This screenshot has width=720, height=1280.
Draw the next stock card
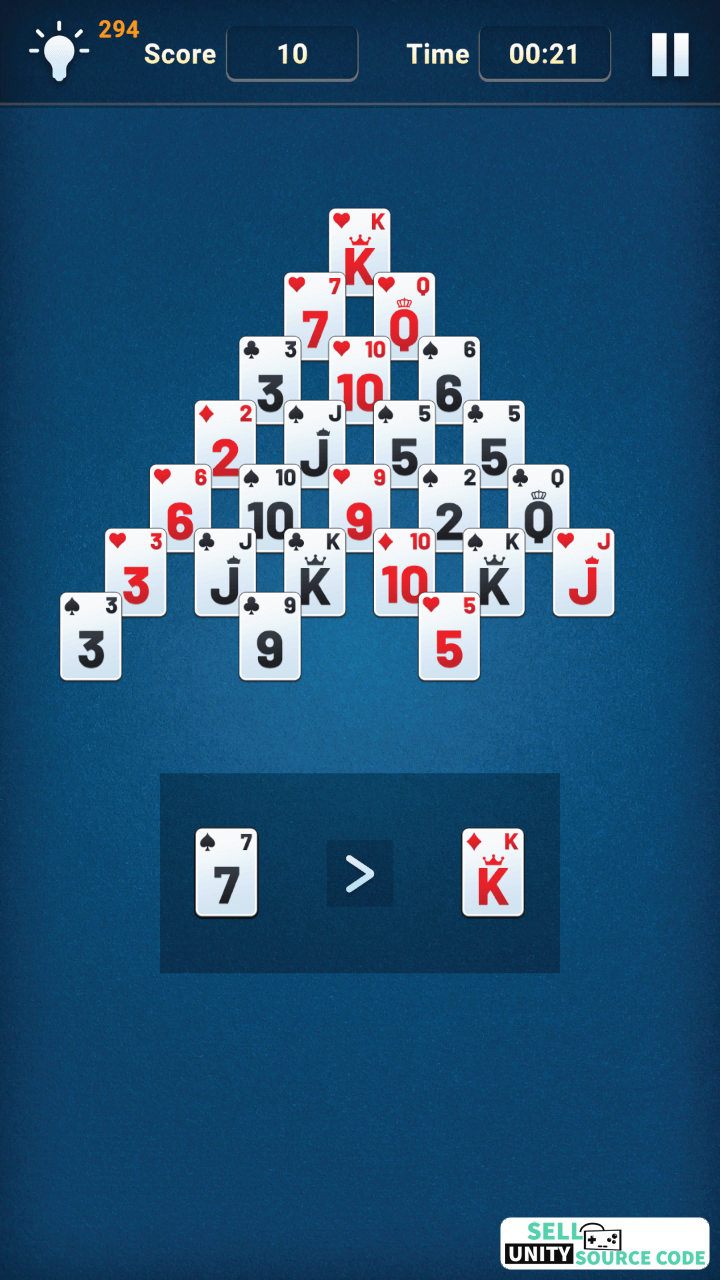click(360, 873)
